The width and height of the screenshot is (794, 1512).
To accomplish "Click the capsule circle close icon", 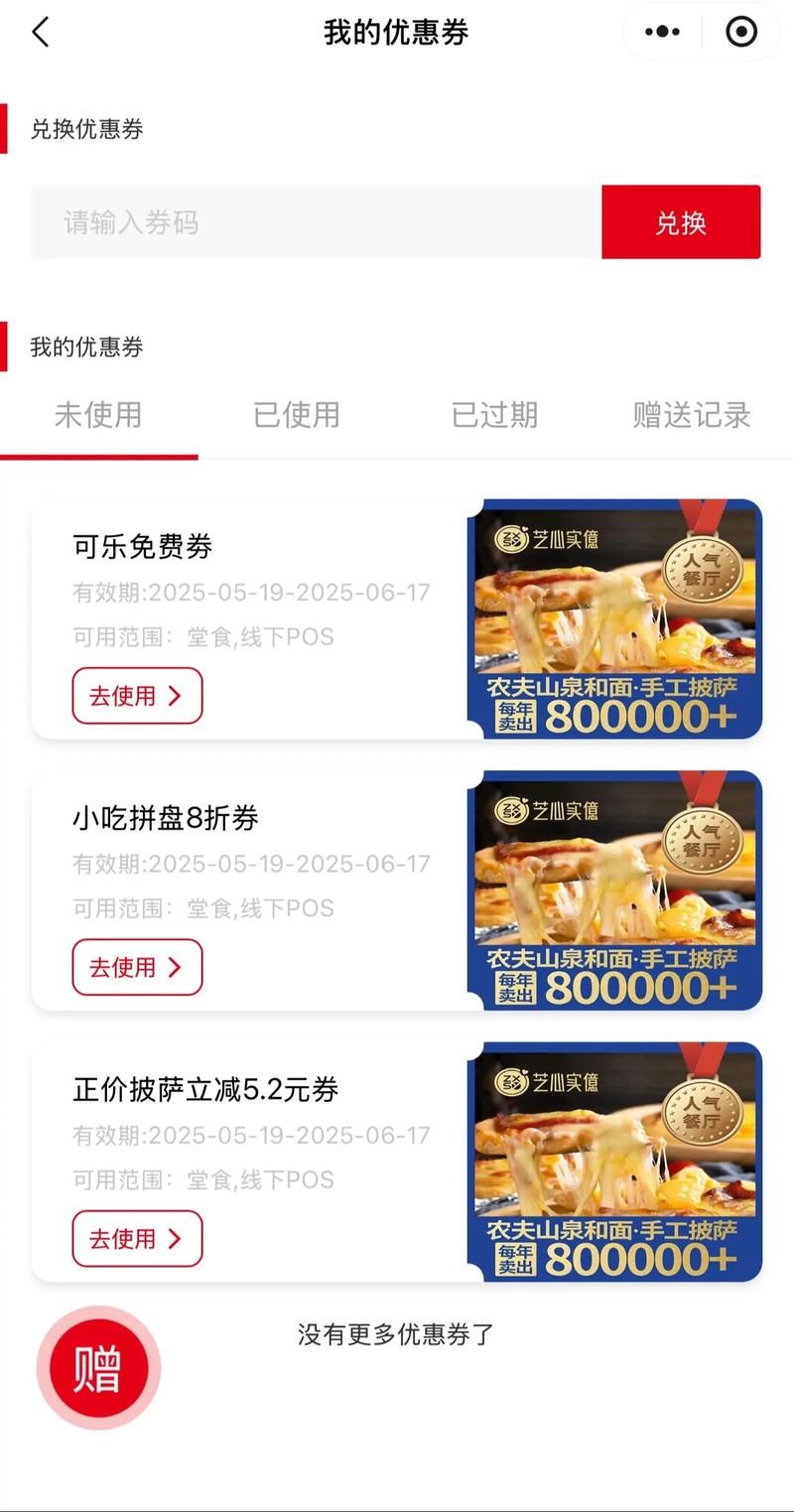I will tap(740, 31).
